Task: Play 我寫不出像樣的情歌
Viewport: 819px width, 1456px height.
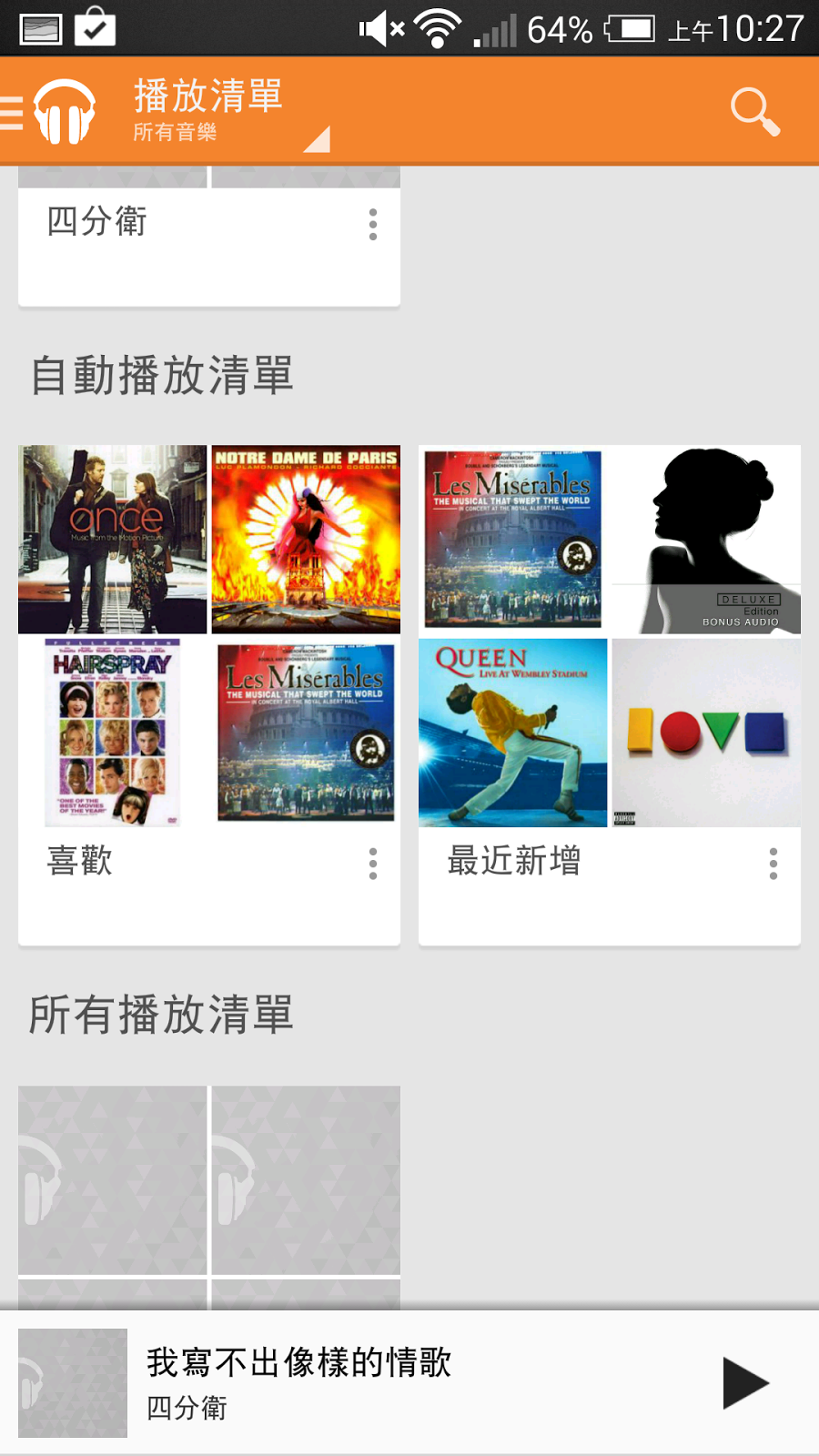Action: tap(745, 1383)
